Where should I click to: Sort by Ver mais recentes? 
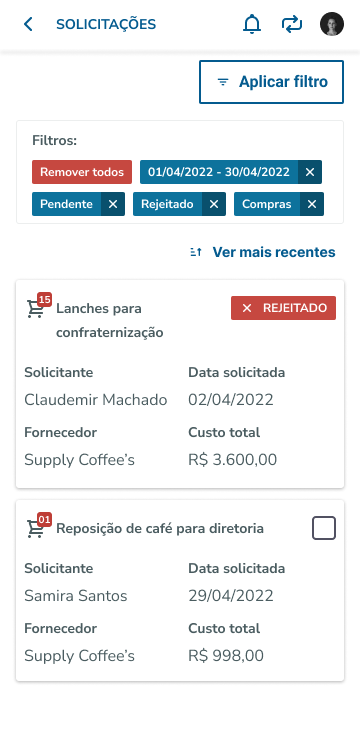[262, 252]
